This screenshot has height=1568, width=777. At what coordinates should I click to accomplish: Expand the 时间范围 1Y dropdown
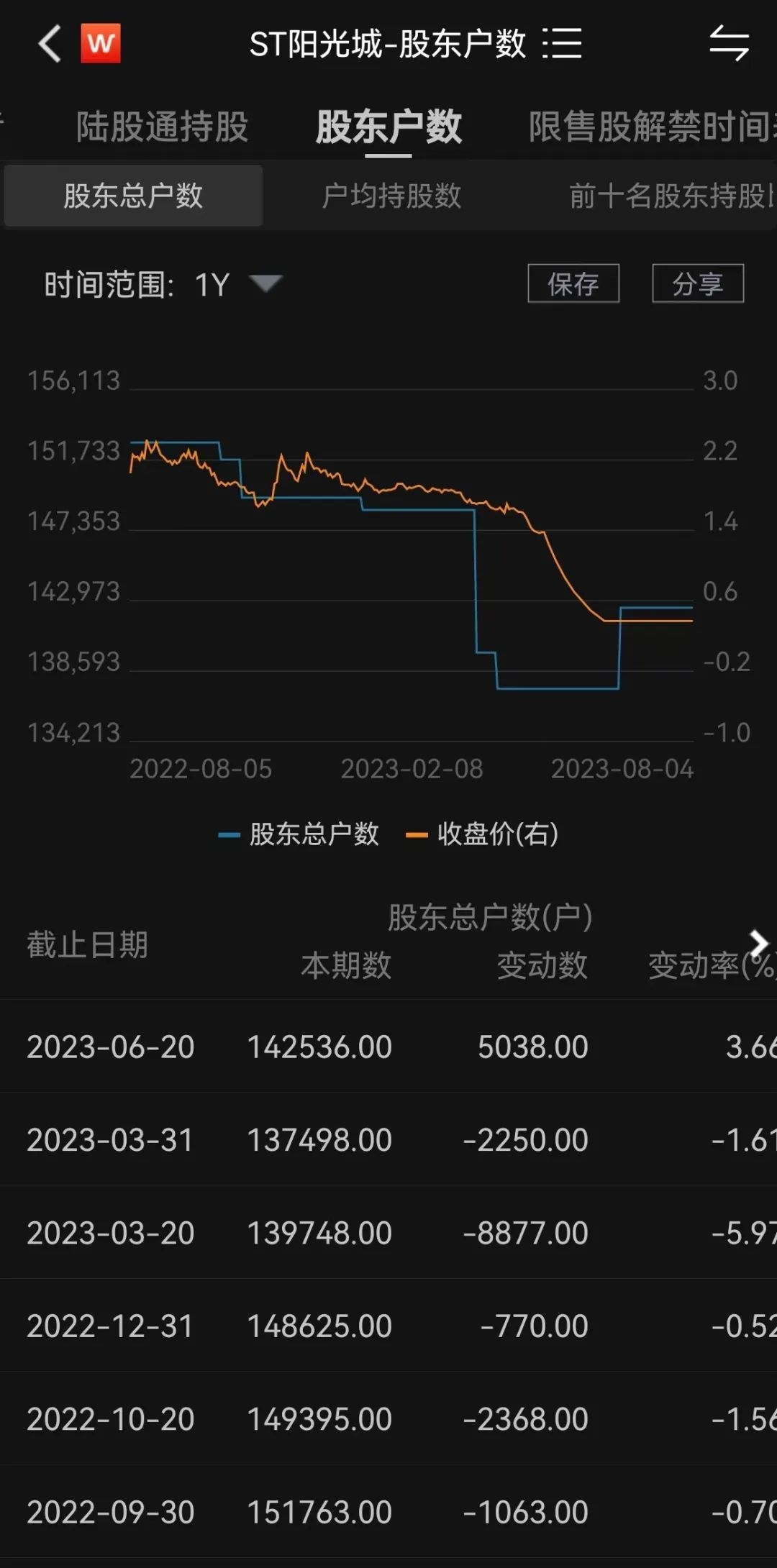tap(265, 283)
